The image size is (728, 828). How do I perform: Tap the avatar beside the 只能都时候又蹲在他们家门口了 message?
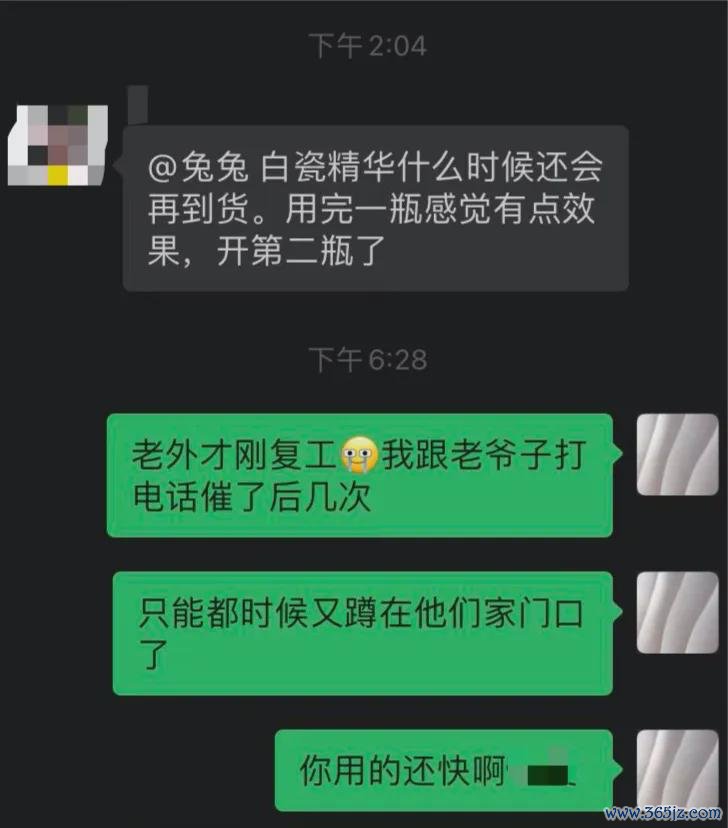coord(677,612)
